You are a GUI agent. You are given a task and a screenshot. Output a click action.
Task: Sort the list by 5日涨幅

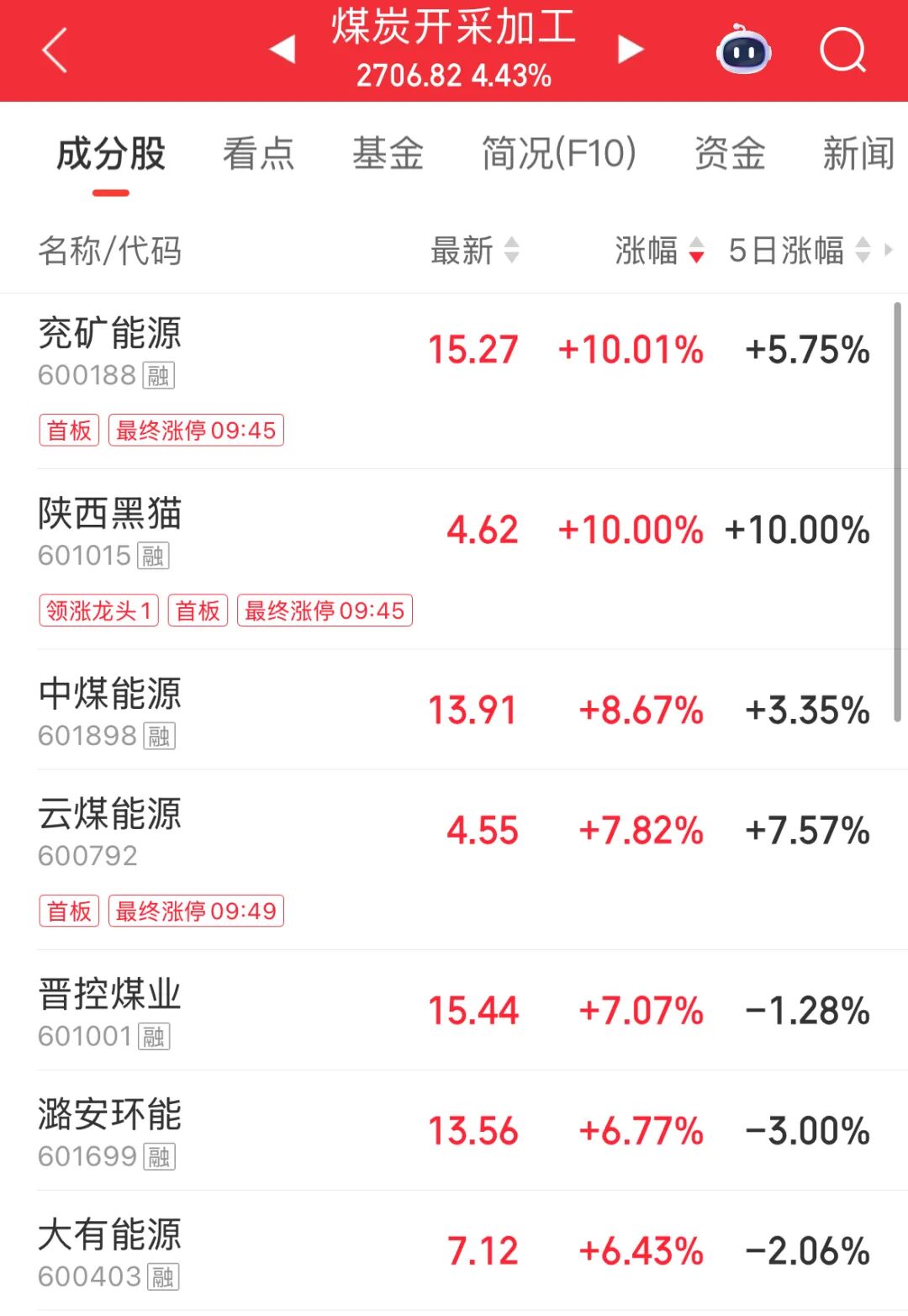798,251
